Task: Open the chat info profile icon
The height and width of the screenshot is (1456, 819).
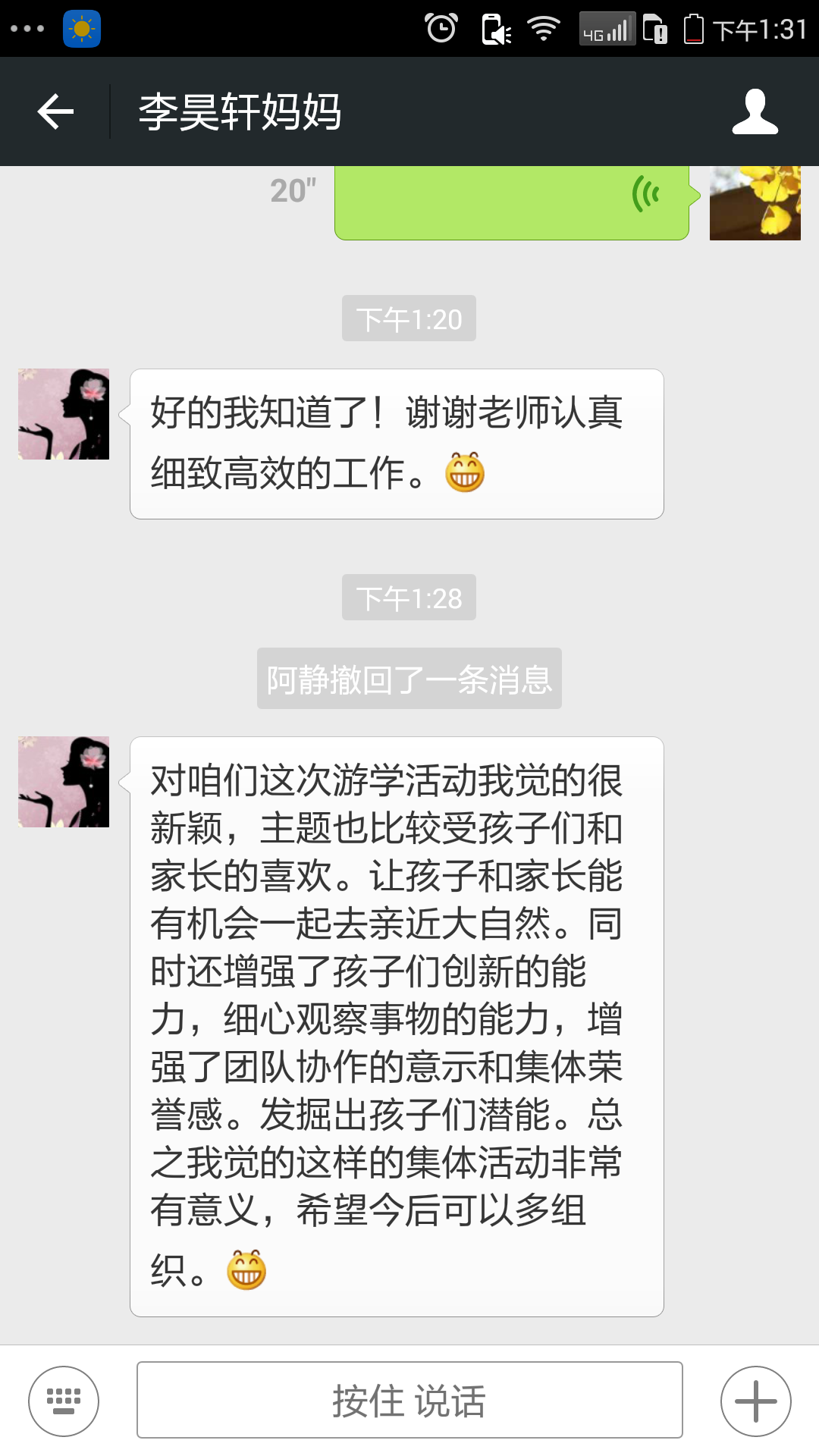Action: click(x=755, y=111)
